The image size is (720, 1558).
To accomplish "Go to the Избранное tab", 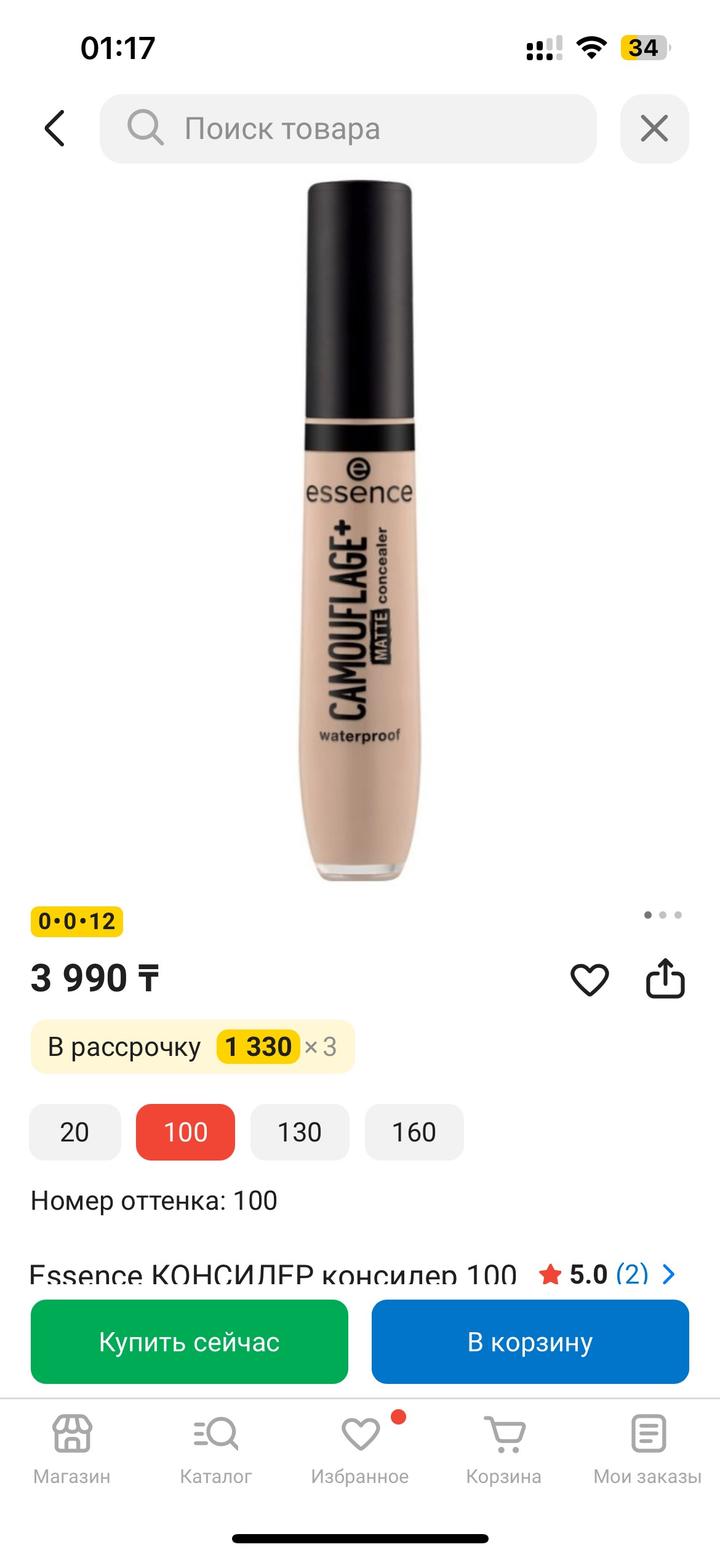I will pyautogui.click(x=360, y=1448).
